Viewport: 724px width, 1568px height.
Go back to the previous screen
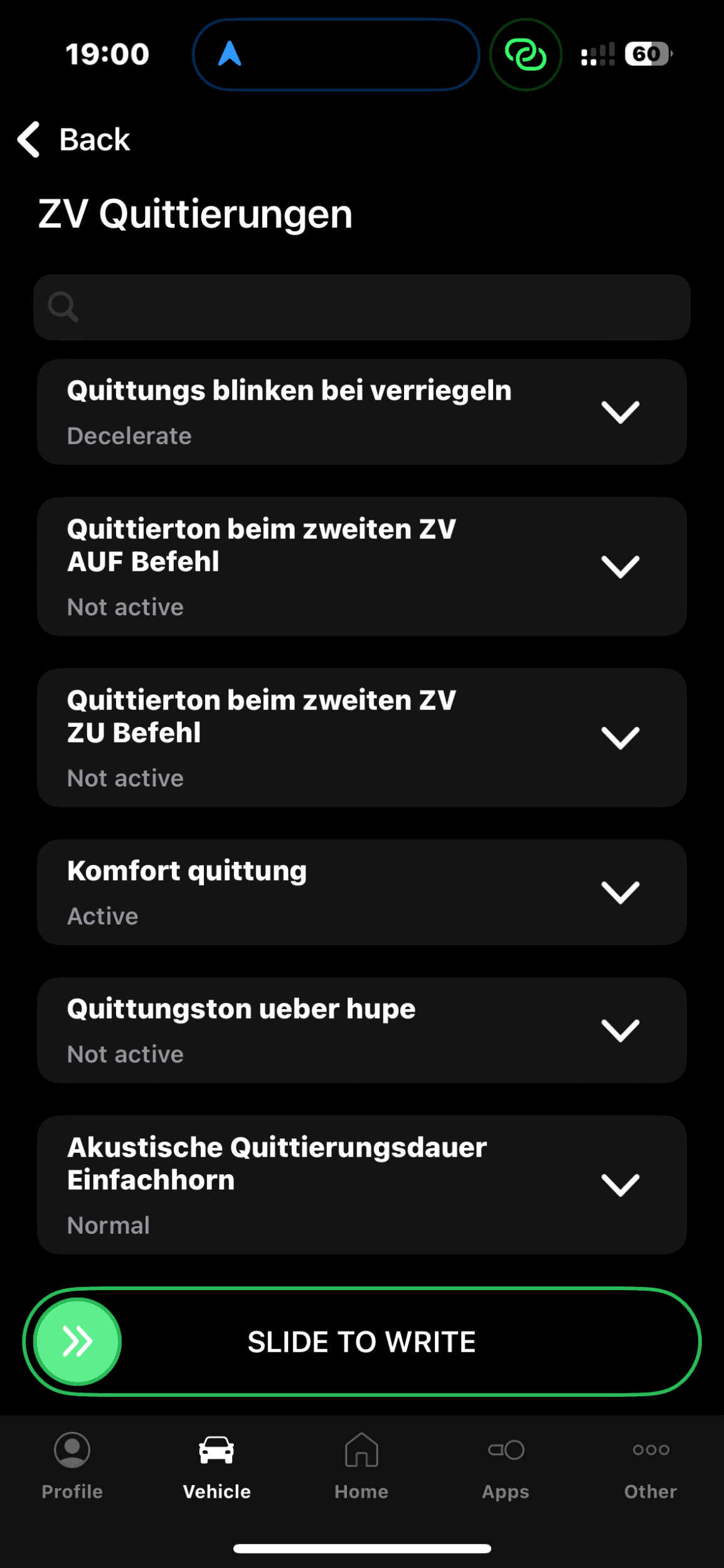tap(74, 139)
